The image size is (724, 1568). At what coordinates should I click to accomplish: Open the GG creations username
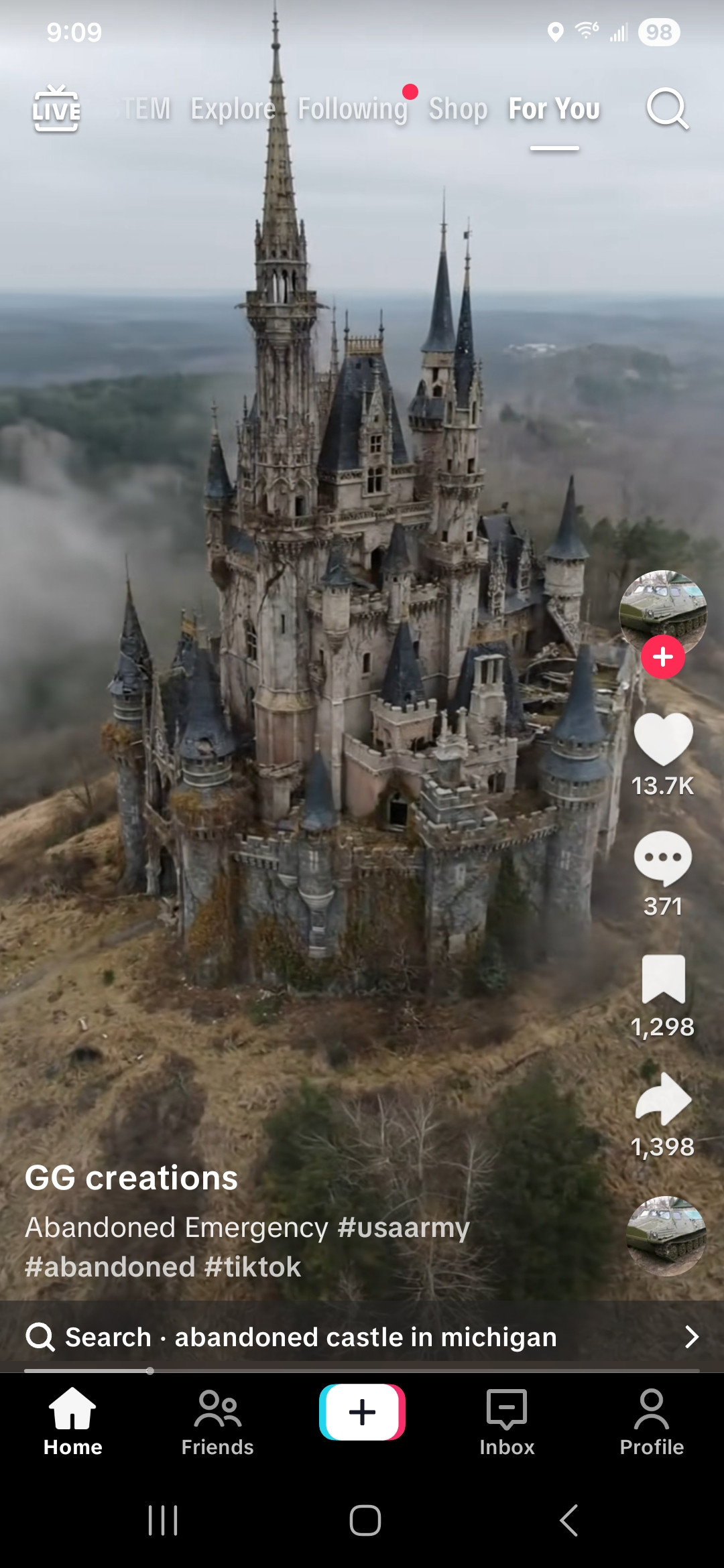131,1178
